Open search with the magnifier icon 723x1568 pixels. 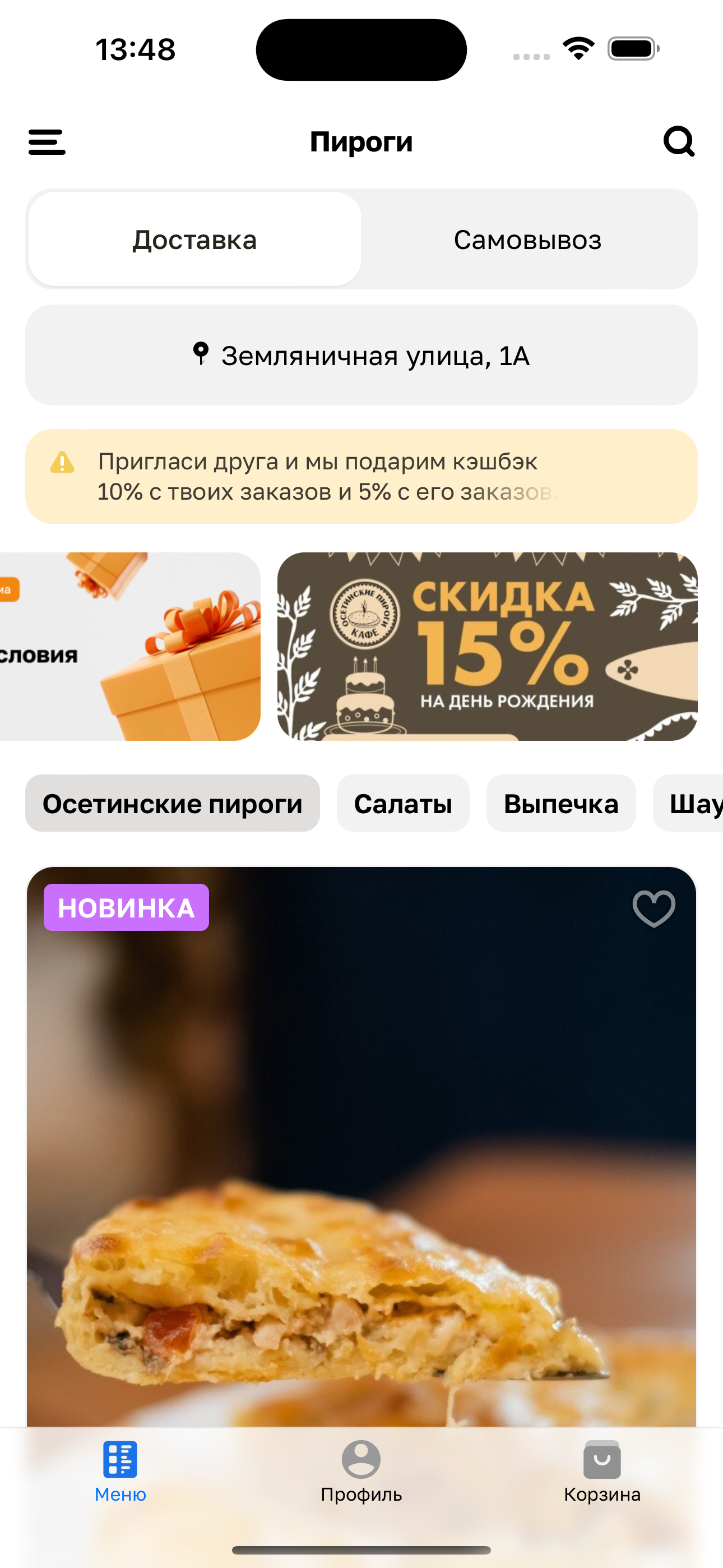click(x=679, y=142)
